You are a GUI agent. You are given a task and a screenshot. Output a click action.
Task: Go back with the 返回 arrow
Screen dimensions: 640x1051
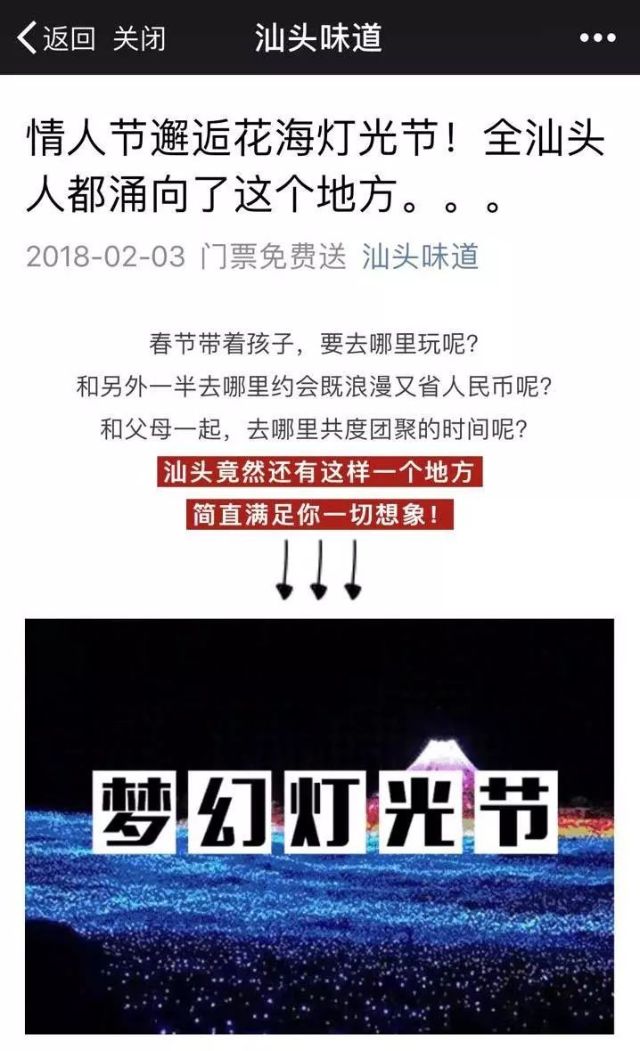[56, 38]
